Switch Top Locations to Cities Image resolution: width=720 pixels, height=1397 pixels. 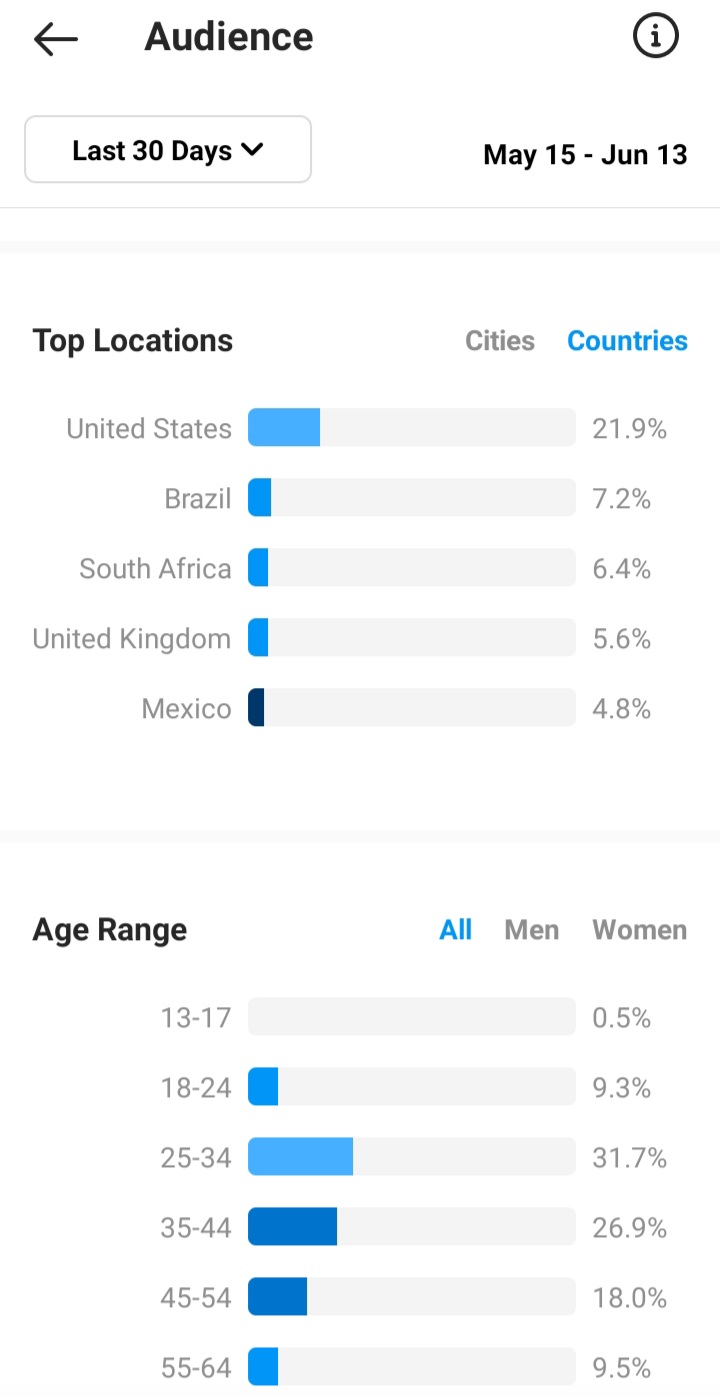pyautogui.click(x=500, y=341)
